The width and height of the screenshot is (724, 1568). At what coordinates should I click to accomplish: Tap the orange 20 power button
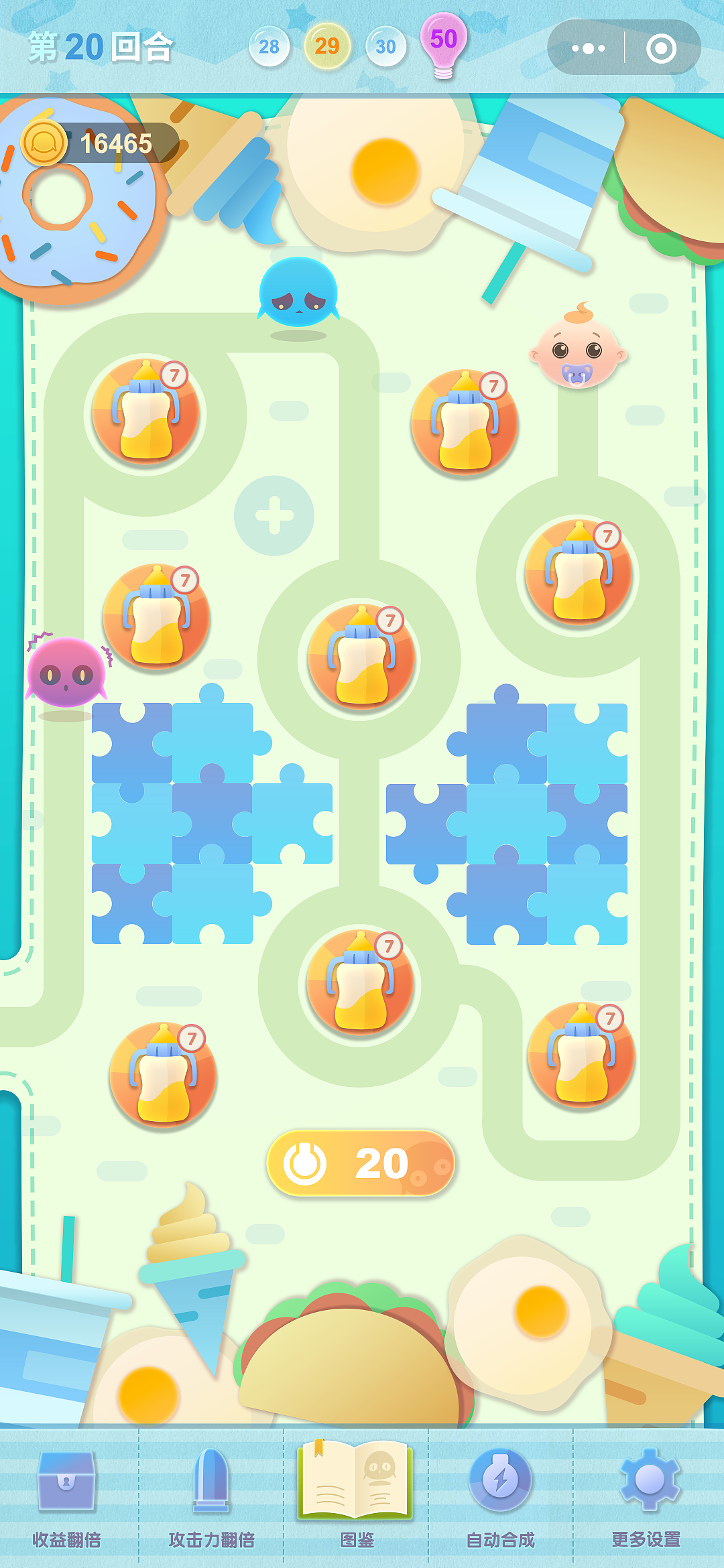tap(361, 1163)
